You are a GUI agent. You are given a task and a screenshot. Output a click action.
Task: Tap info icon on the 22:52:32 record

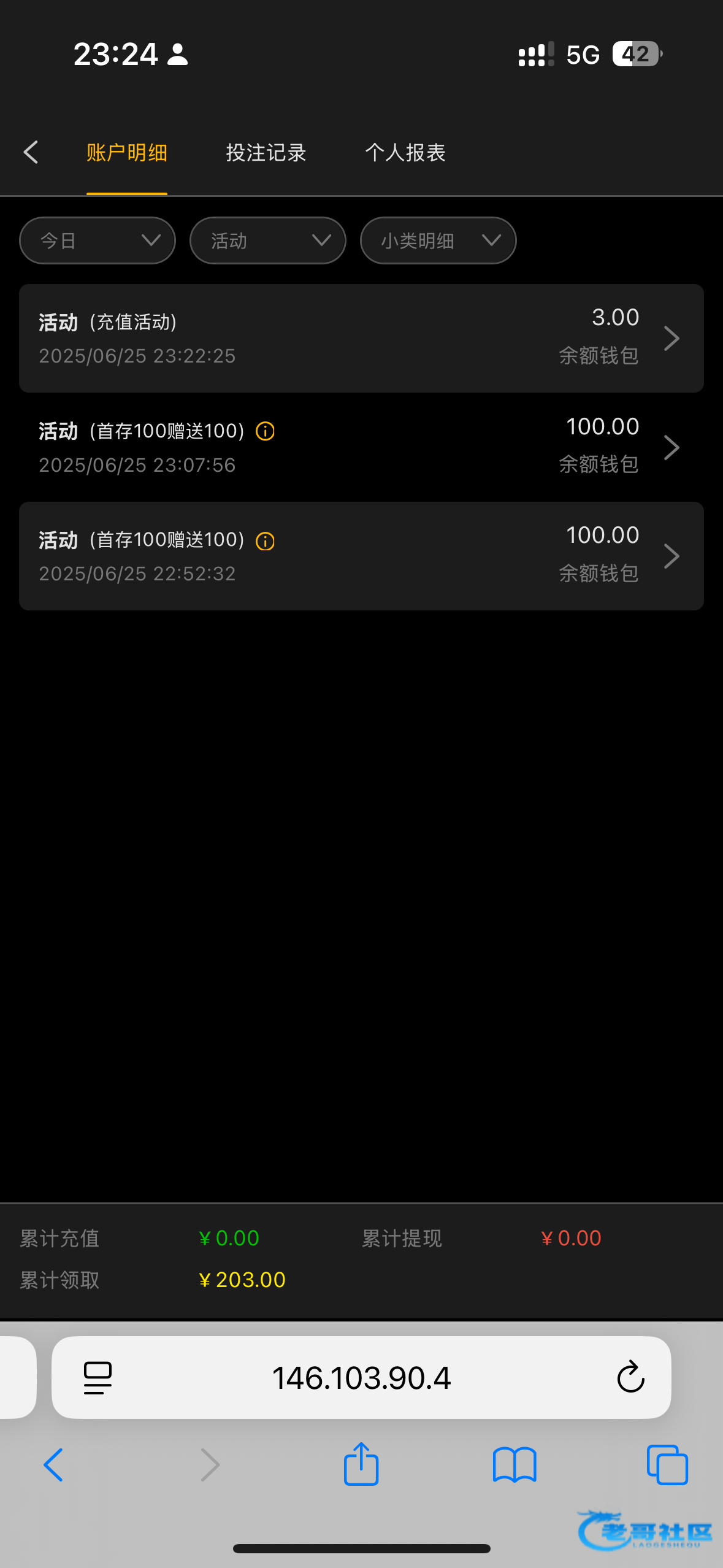point(265,541)
